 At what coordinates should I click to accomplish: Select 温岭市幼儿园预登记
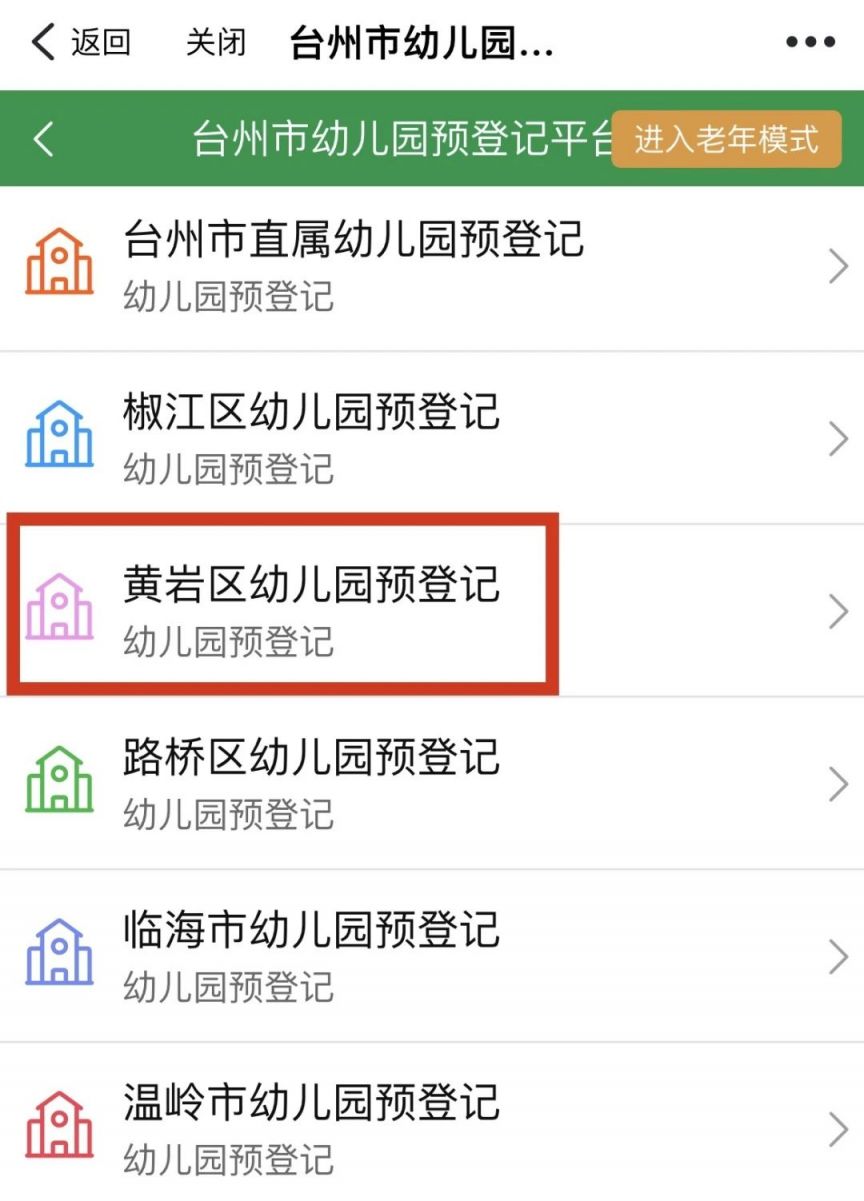click(x=432, y=1128)
